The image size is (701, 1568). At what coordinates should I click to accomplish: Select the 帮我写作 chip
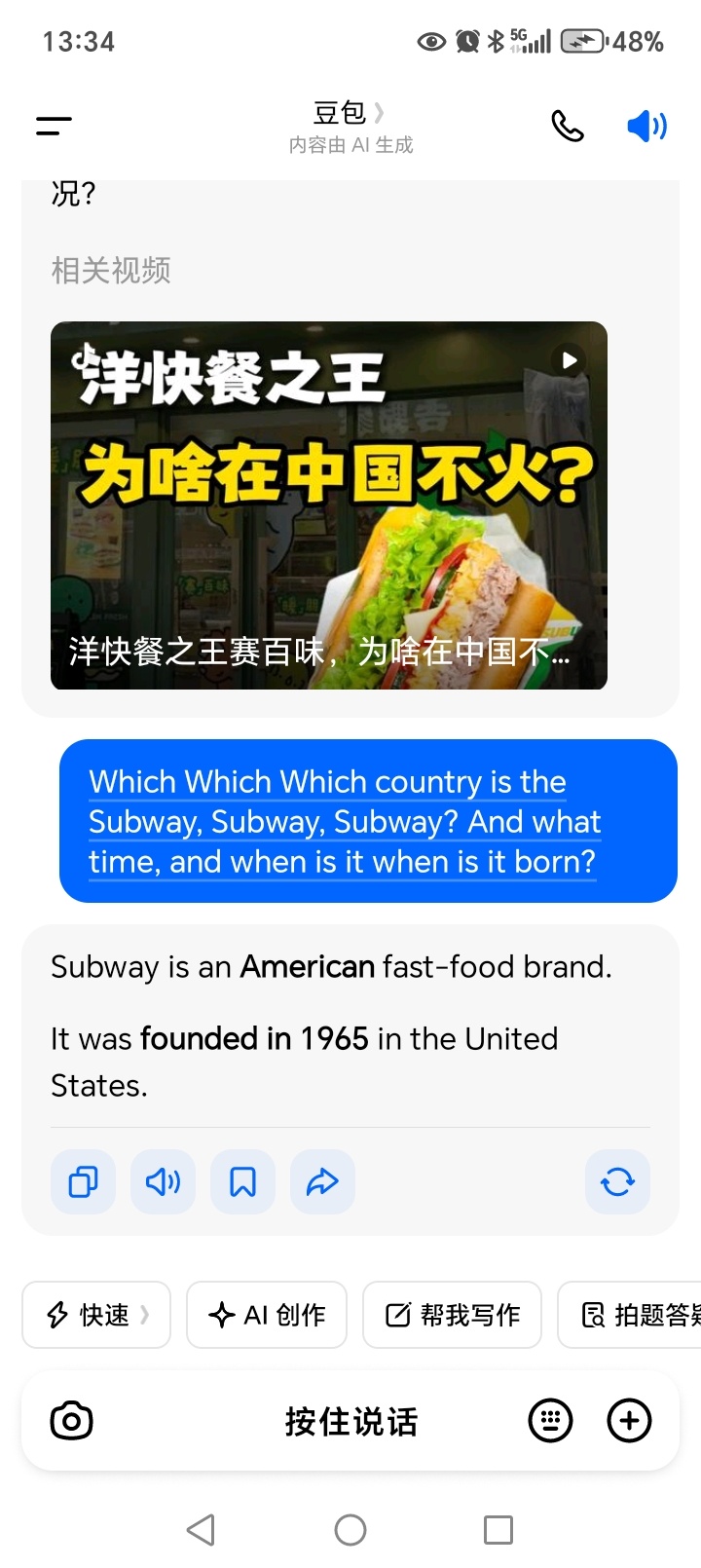(x=452, y=1315)
